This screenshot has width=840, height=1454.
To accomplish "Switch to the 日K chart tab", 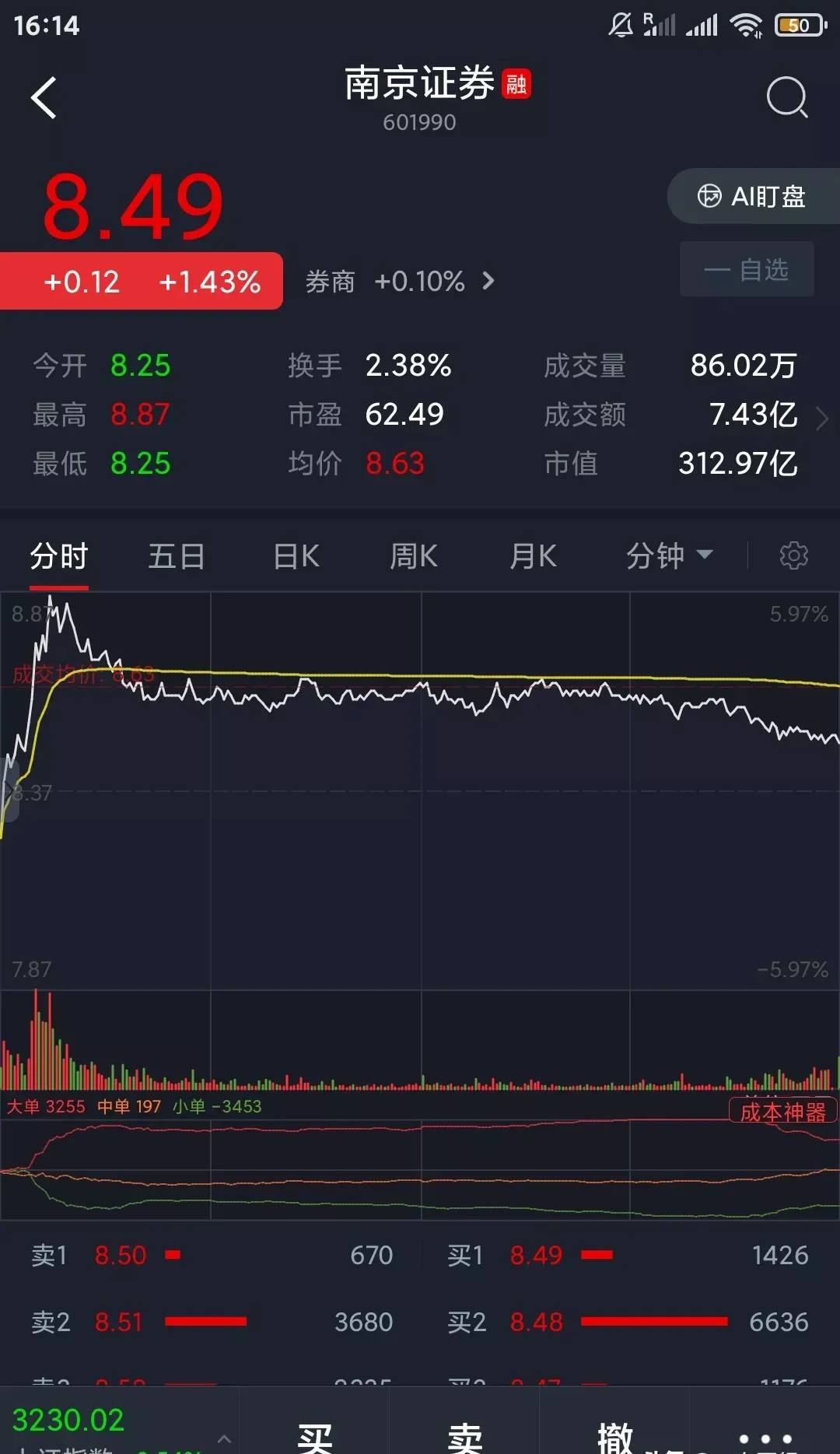I will [x=296, y=556].
